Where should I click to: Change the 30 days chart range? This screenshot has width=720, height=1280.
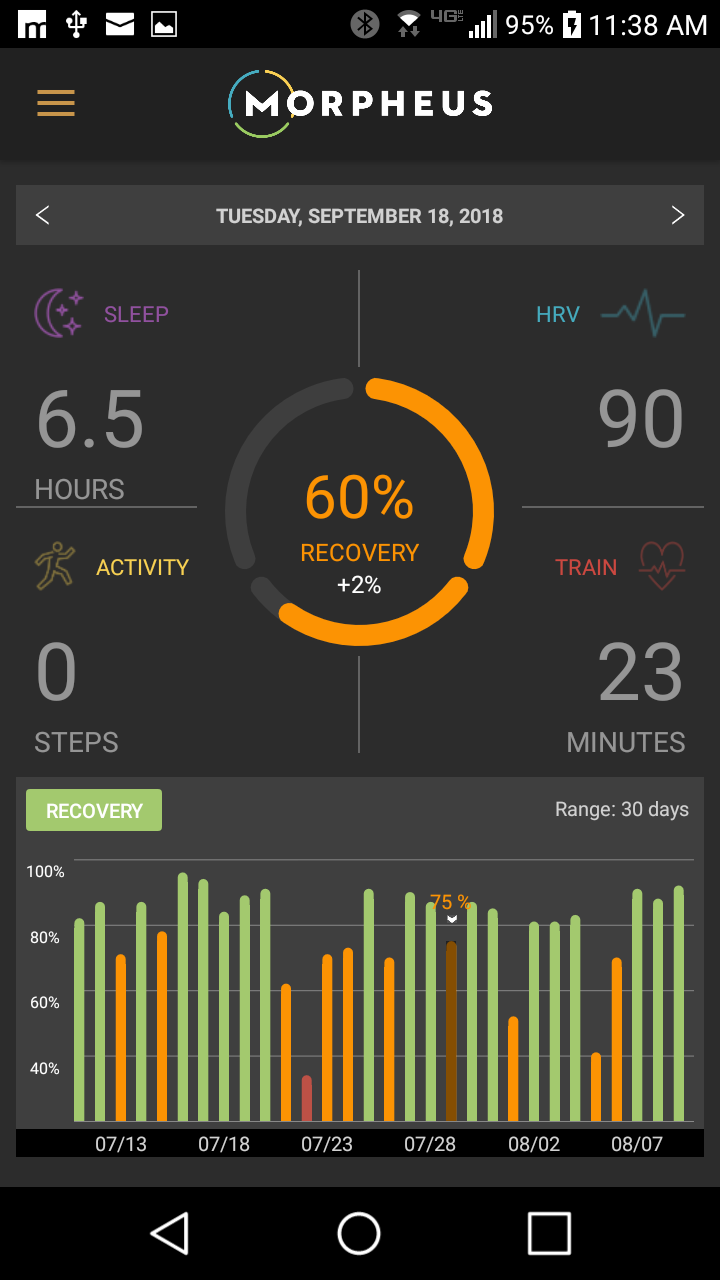click(621, 809)
